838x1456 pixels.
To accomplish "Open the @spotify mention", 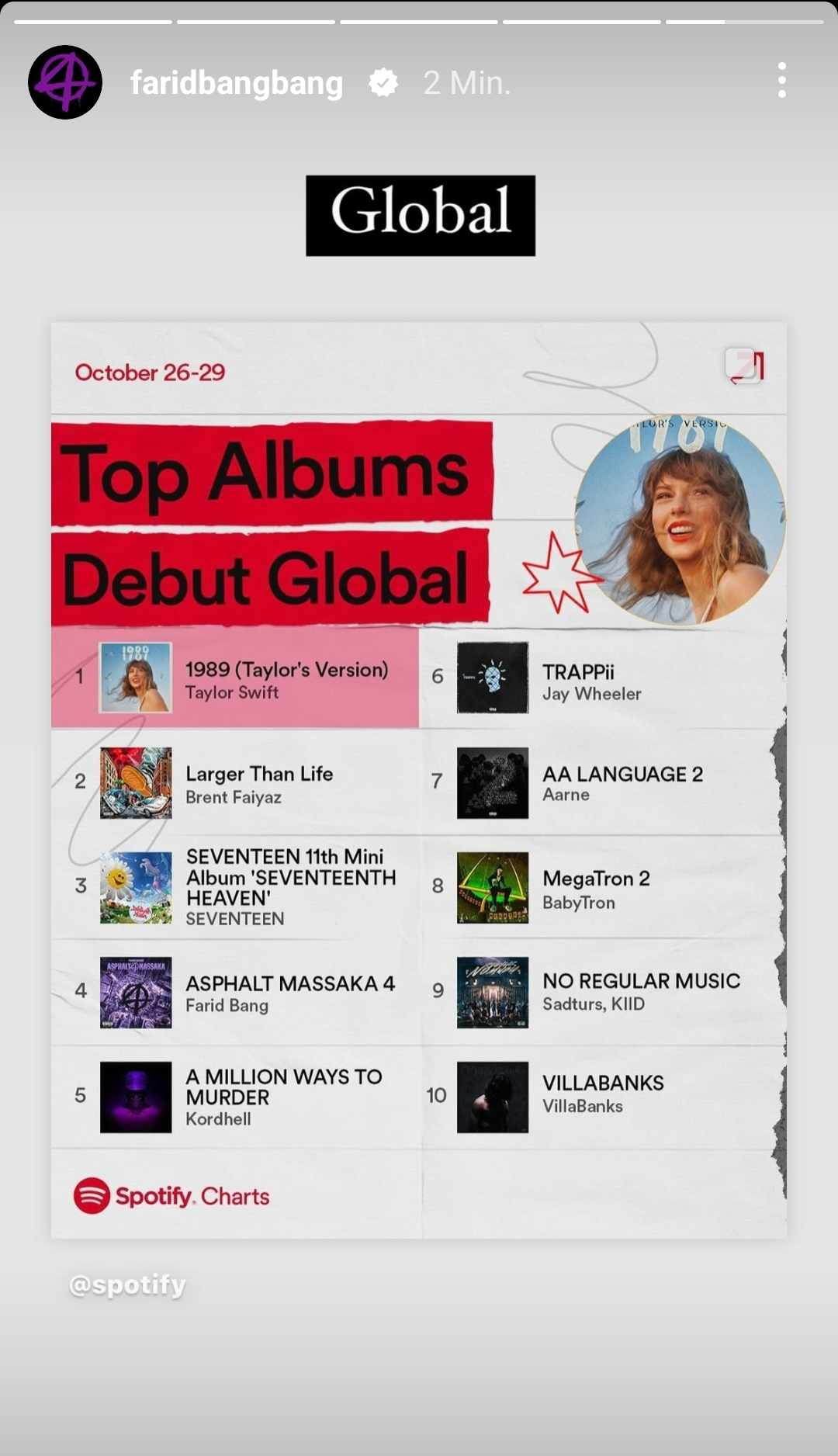I will 127,1284.
